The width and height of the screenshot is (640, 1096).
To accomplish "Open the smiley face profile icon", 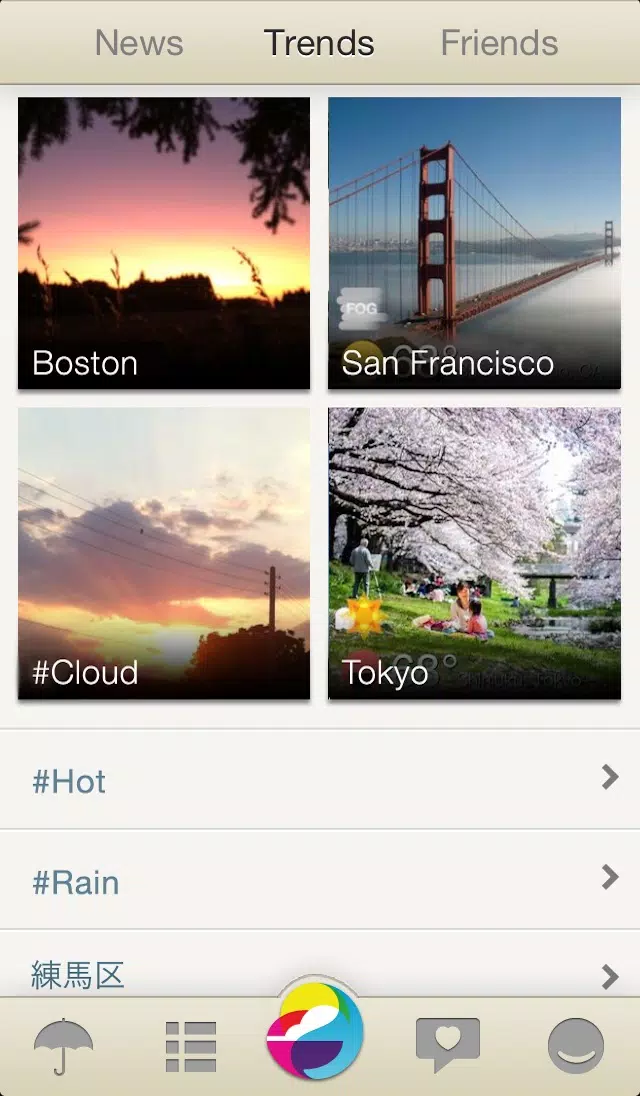I will [x=576, y=1046].
